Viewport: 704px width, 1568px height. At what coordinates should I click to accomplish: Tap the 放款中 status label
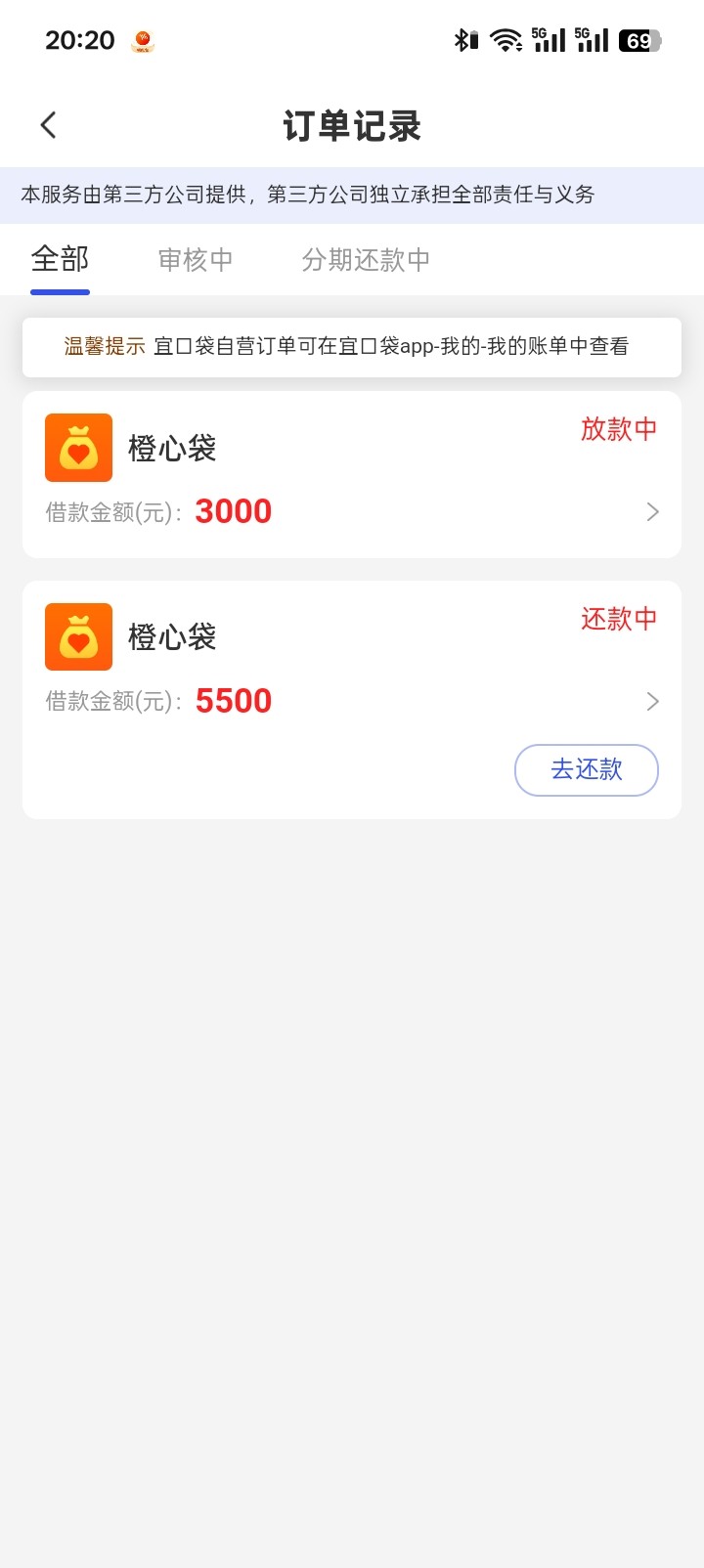pyautogui.click(x=619, y=430)
